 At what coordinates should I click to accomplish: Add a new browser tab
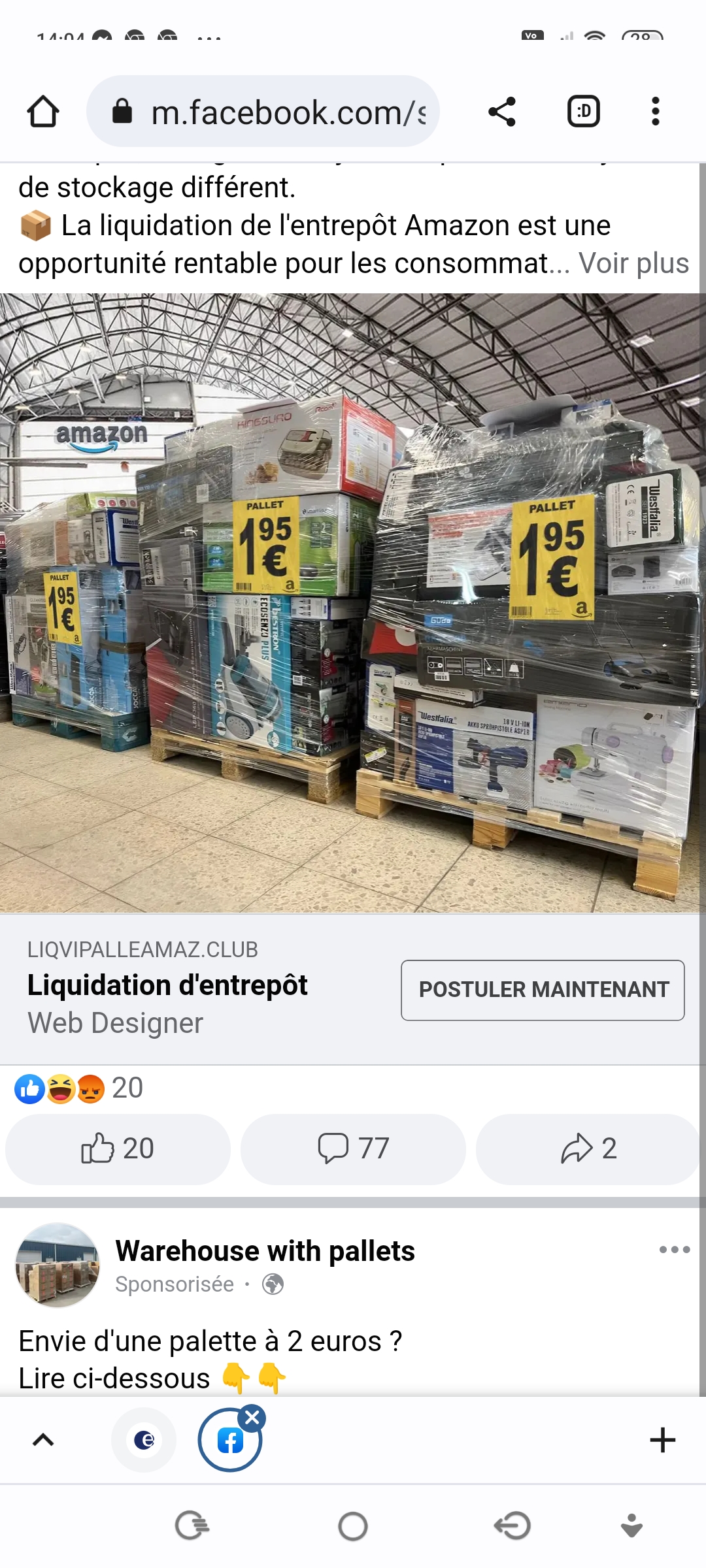tap(662, 1440)
